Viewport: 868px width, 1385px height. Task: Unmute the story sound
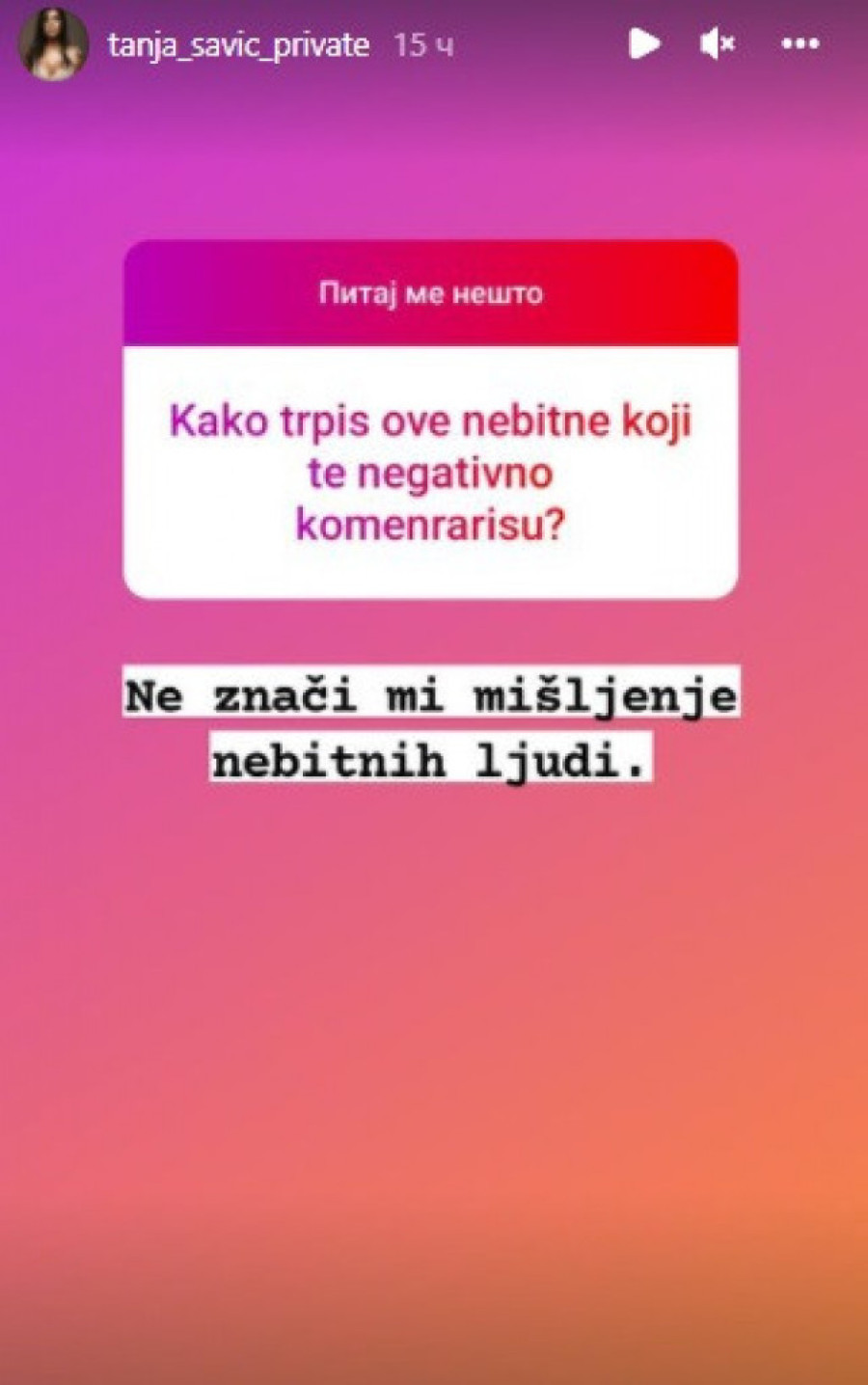click(718, 43)
